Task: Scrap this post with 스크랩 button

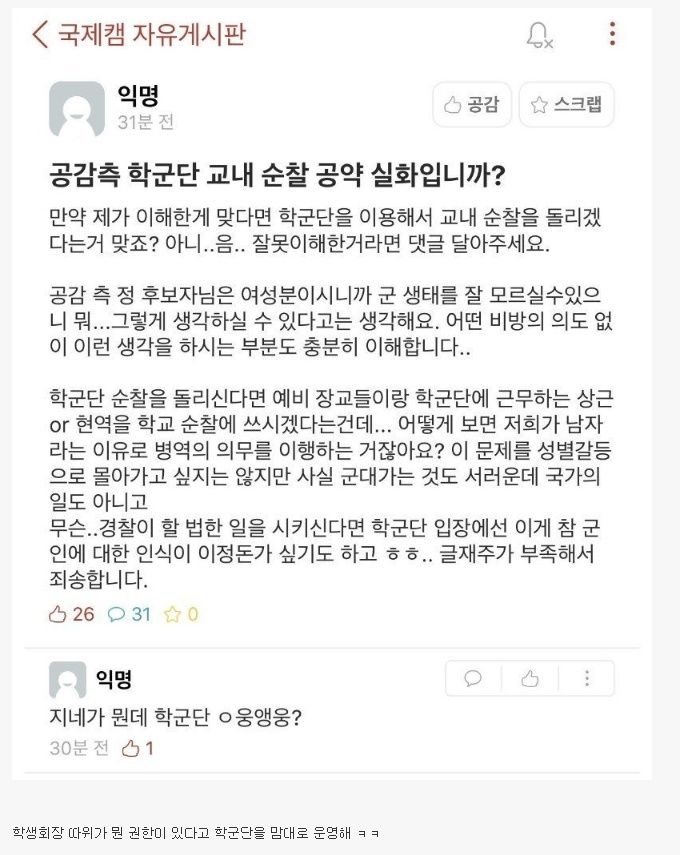Action: pos(566,105)
